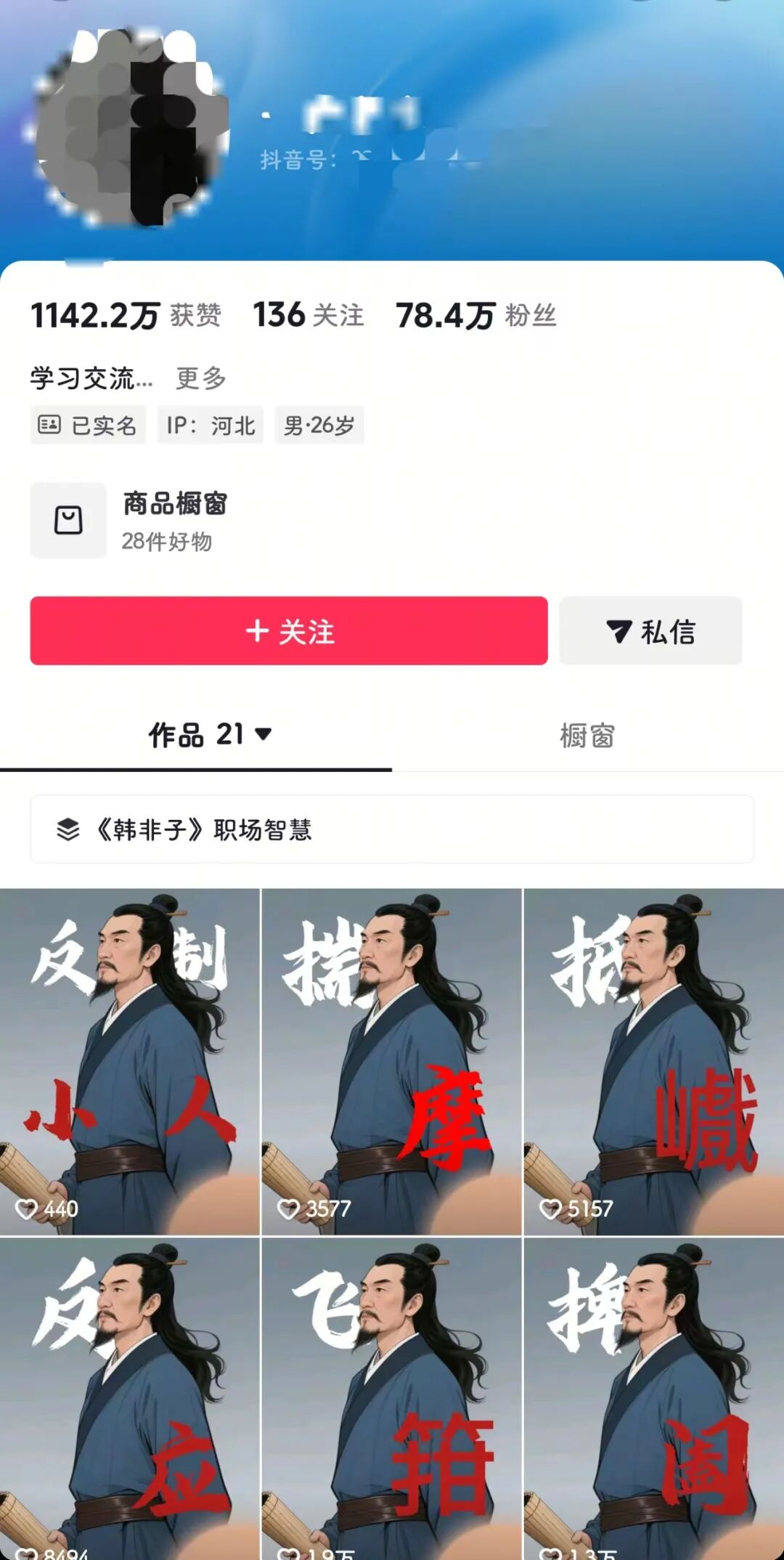Open the 反制小人 video with 440 likes
The image size is (784, 1560).
coord(129,1061)
